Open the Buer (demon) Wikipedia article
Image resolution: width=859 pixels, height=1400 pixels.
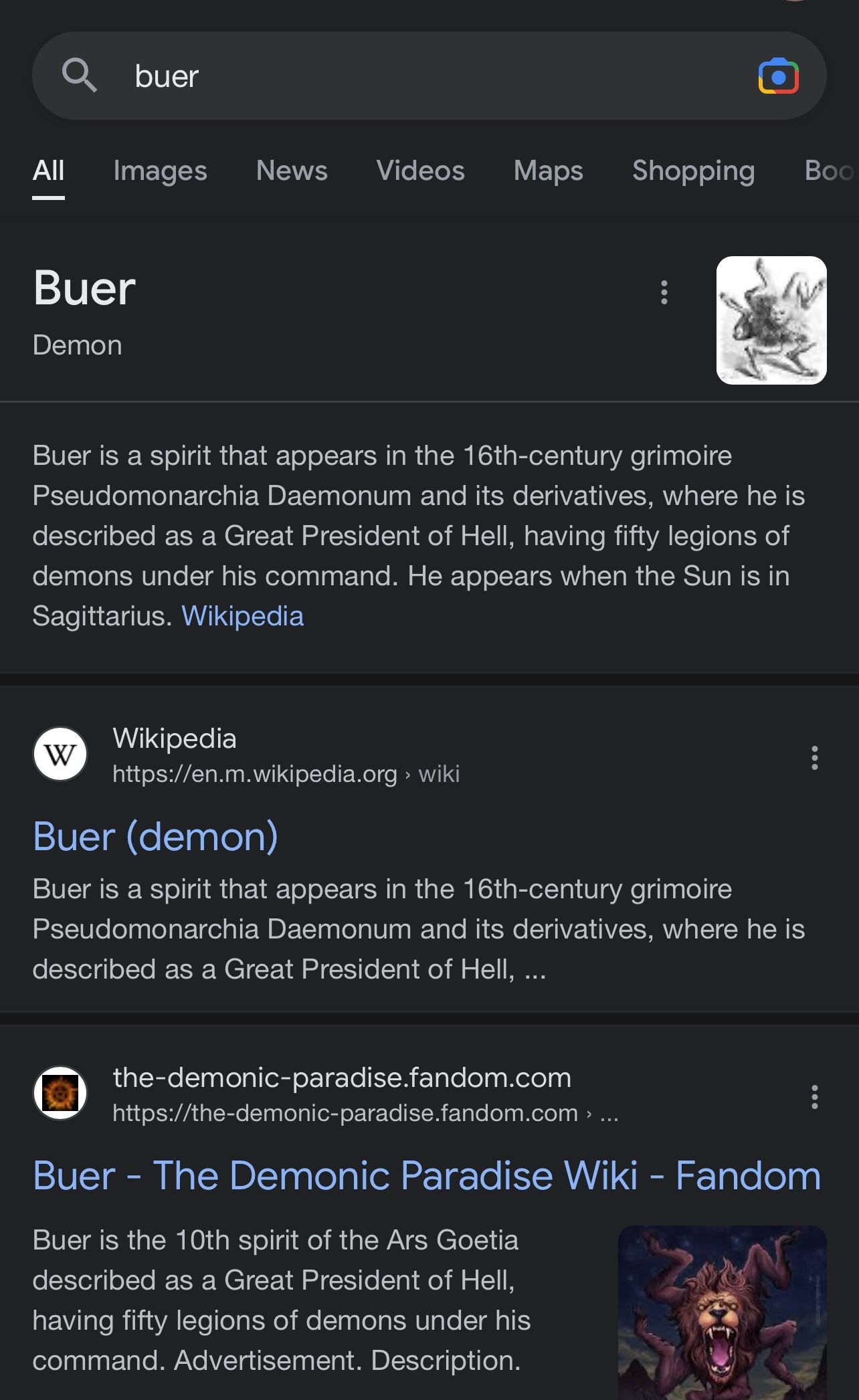click(155, 836)
